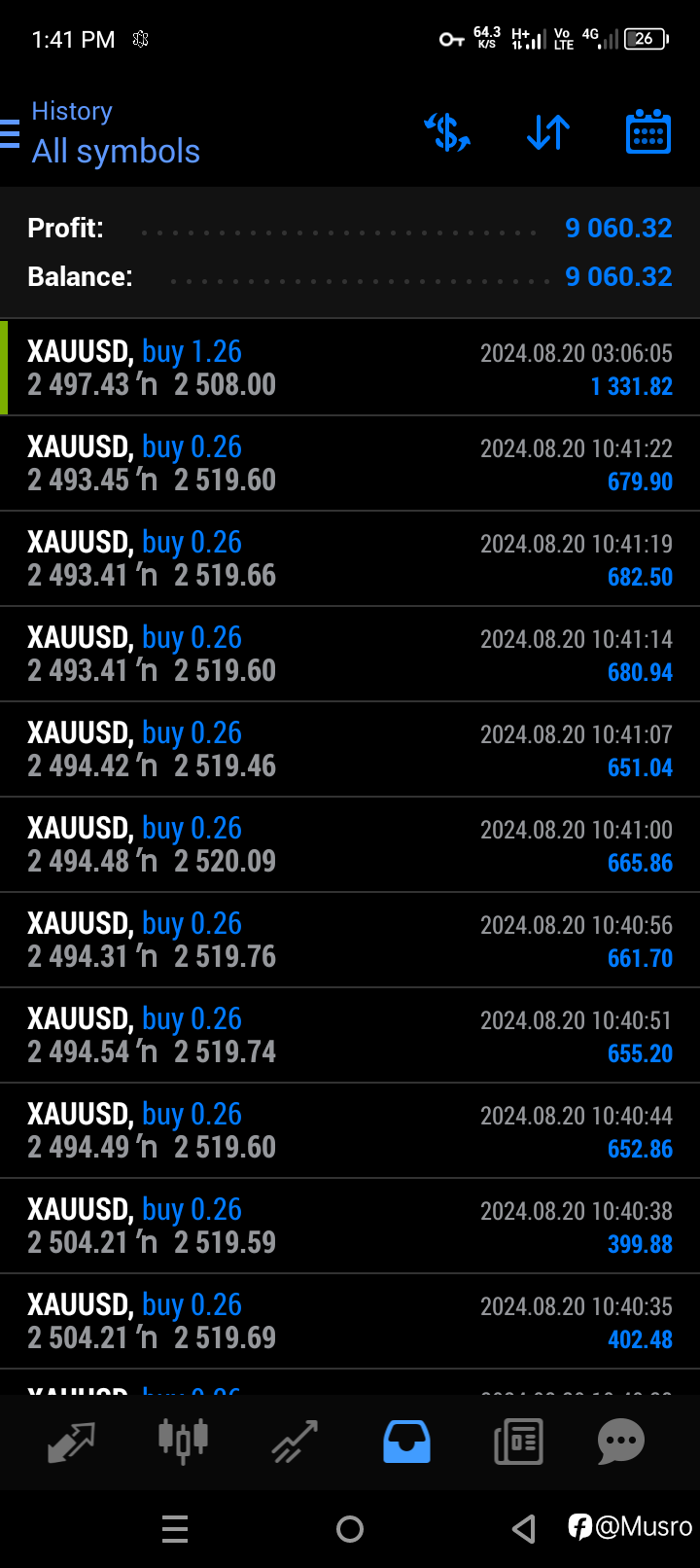700x1568 pixels.
Task: Select the trade with profit 402.48
Action: pos(350,1321)
